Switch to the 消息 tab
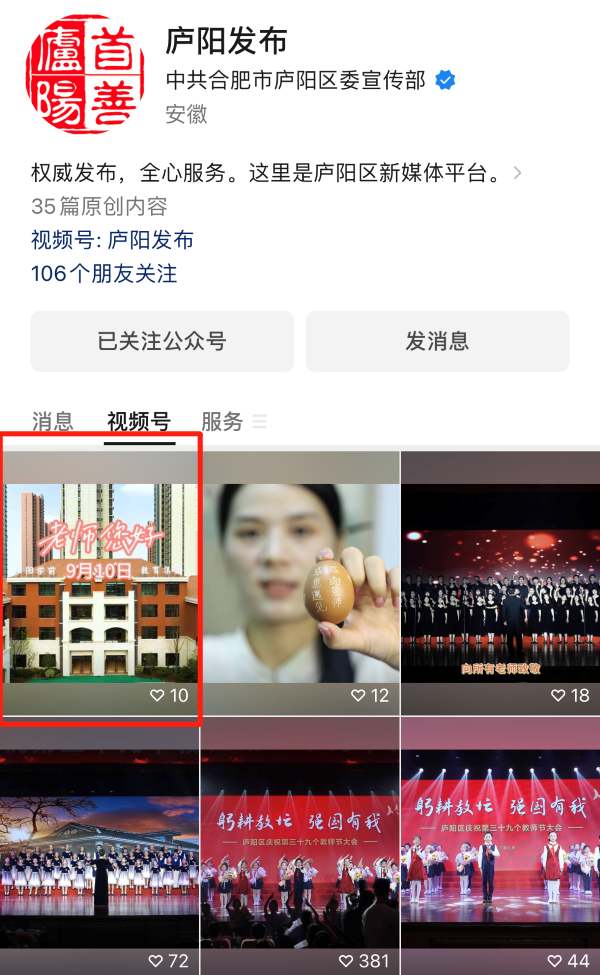The image size is (600, 975). tap(52, 422)
